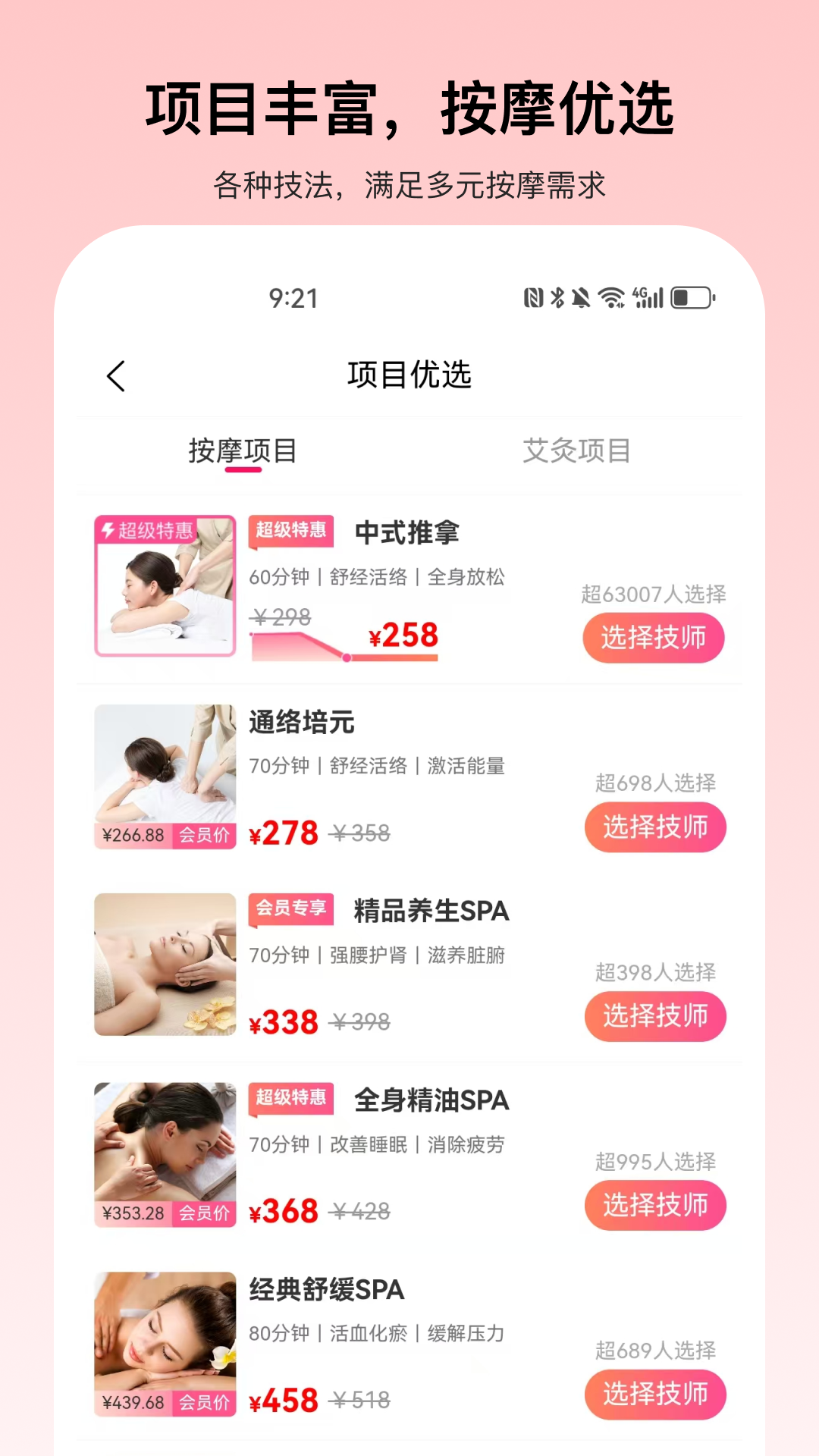Tap the 超级特惠 badge beside 全身精油SPA
819x1456 pixels.
point(290,1100)
